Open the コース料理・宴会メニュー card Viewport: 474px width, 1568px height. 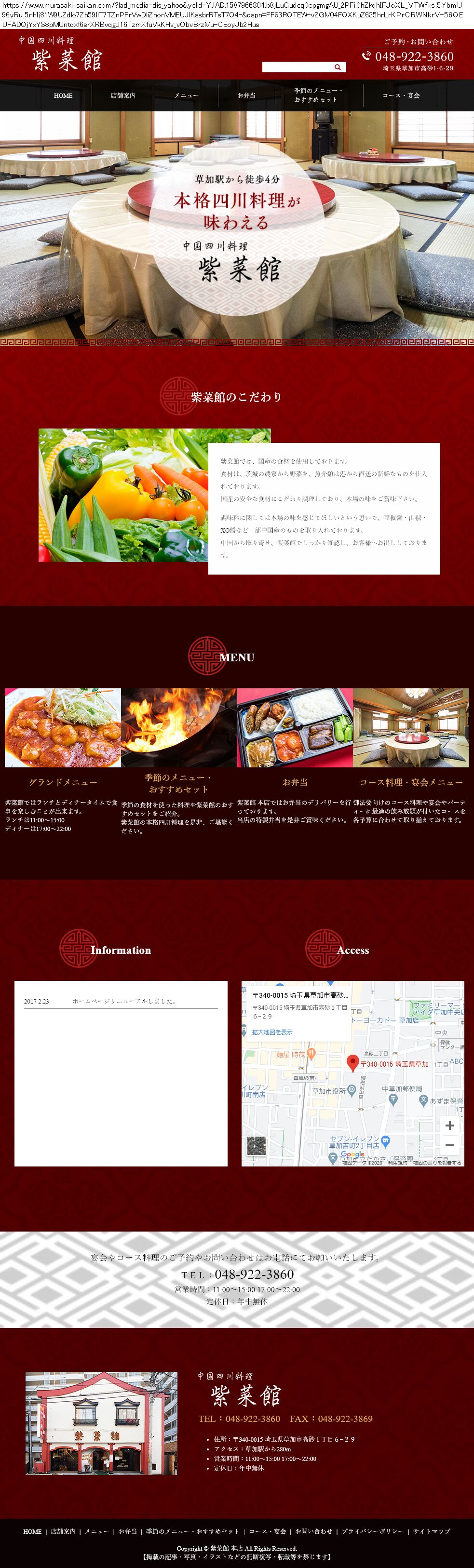(411, 727)
